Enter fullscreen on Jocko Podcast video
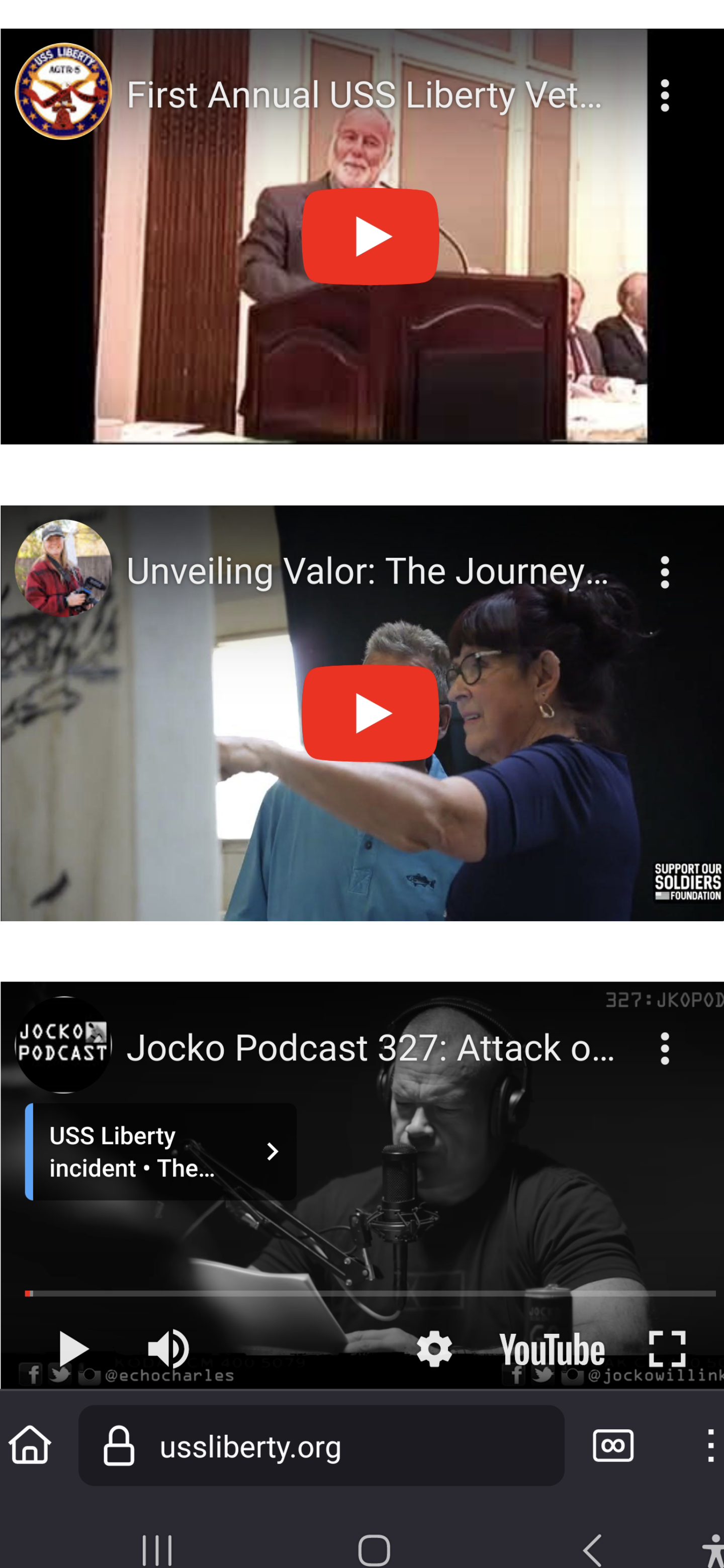This screenshot has width=724, height=1568. coord(667,1349)
